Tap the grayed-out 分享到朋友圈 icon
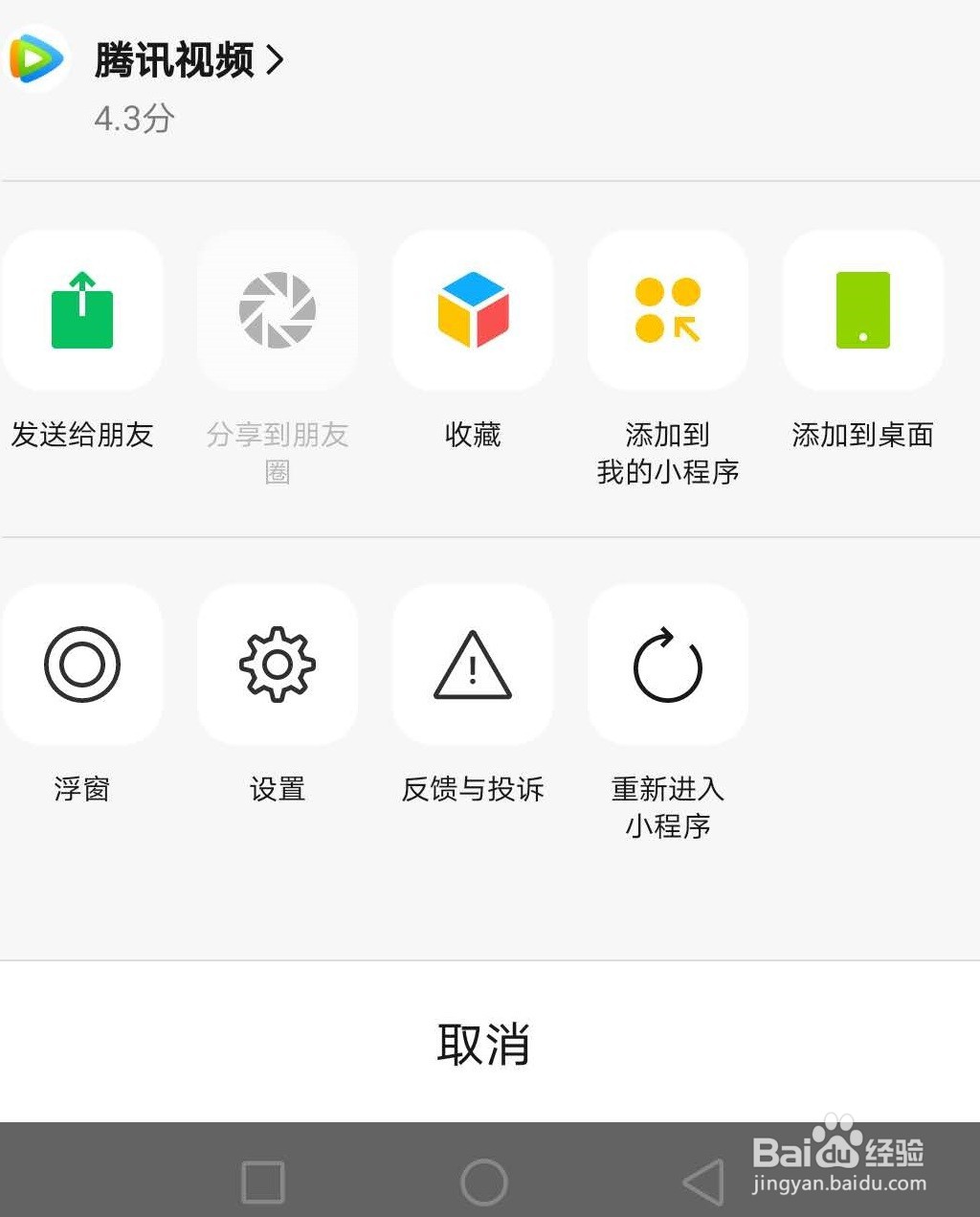Viewport: 980px width, 1217px height. [x=277, y=309]
